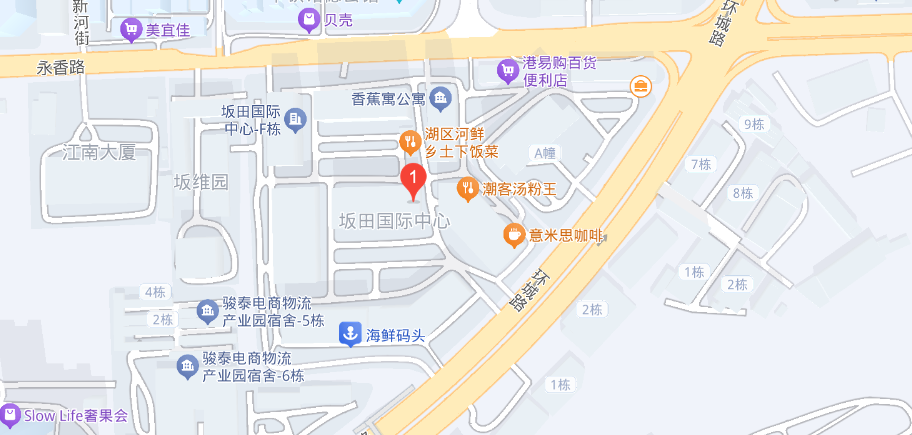Open the 意米思咖啡 cafe marker

coord(513,235)
